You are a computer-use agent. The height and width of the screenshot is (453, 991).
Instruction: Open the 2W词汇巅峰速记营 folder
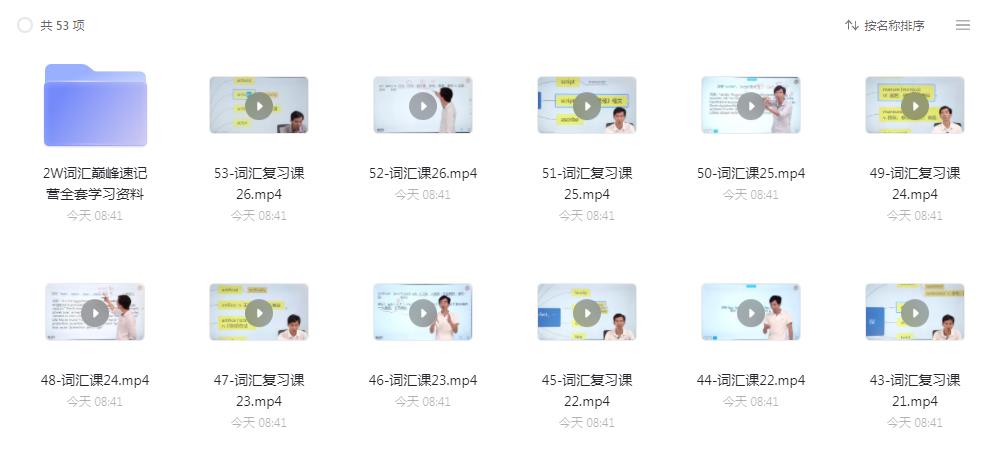tap(95, 106)
